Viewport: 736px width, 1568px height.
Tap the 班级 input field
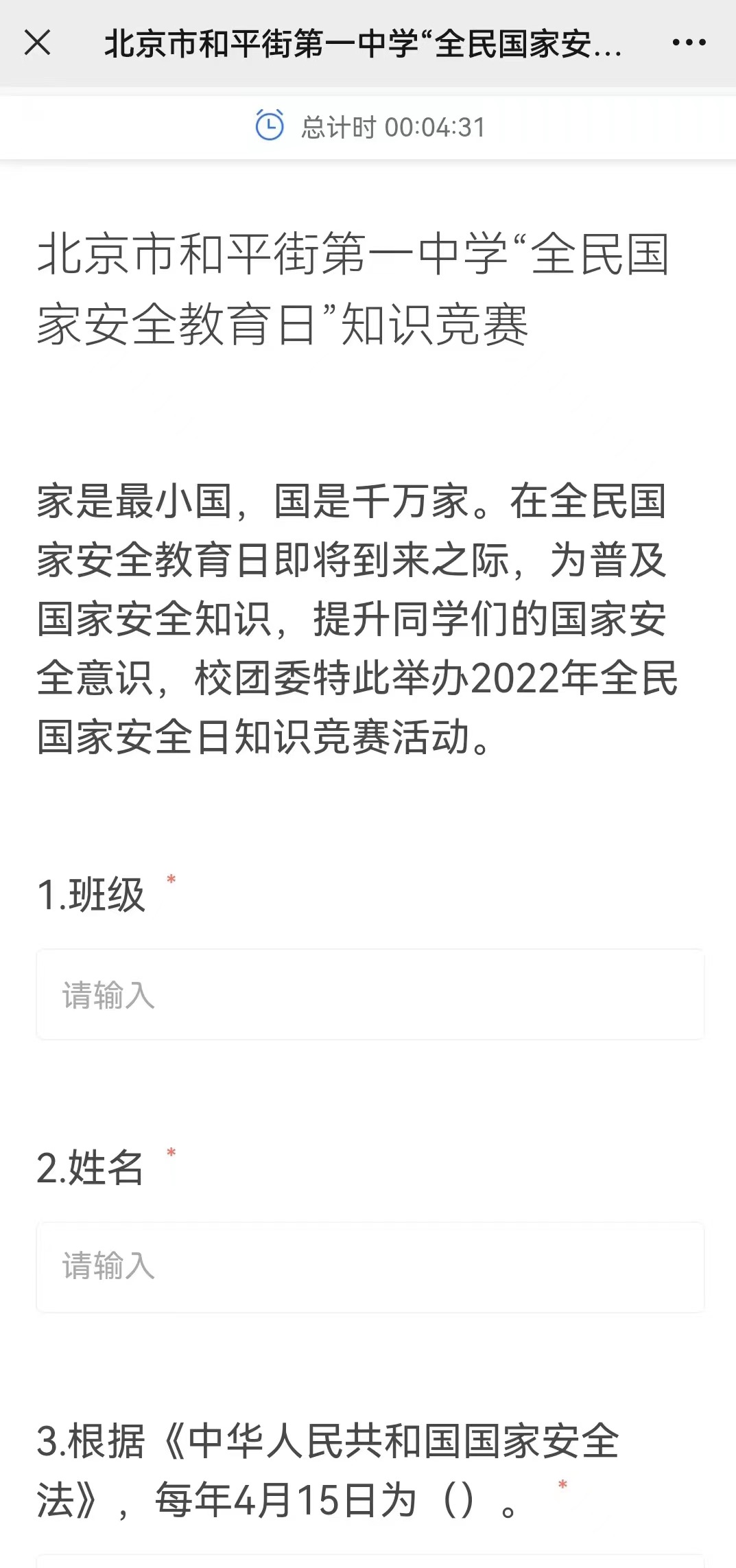370,994
